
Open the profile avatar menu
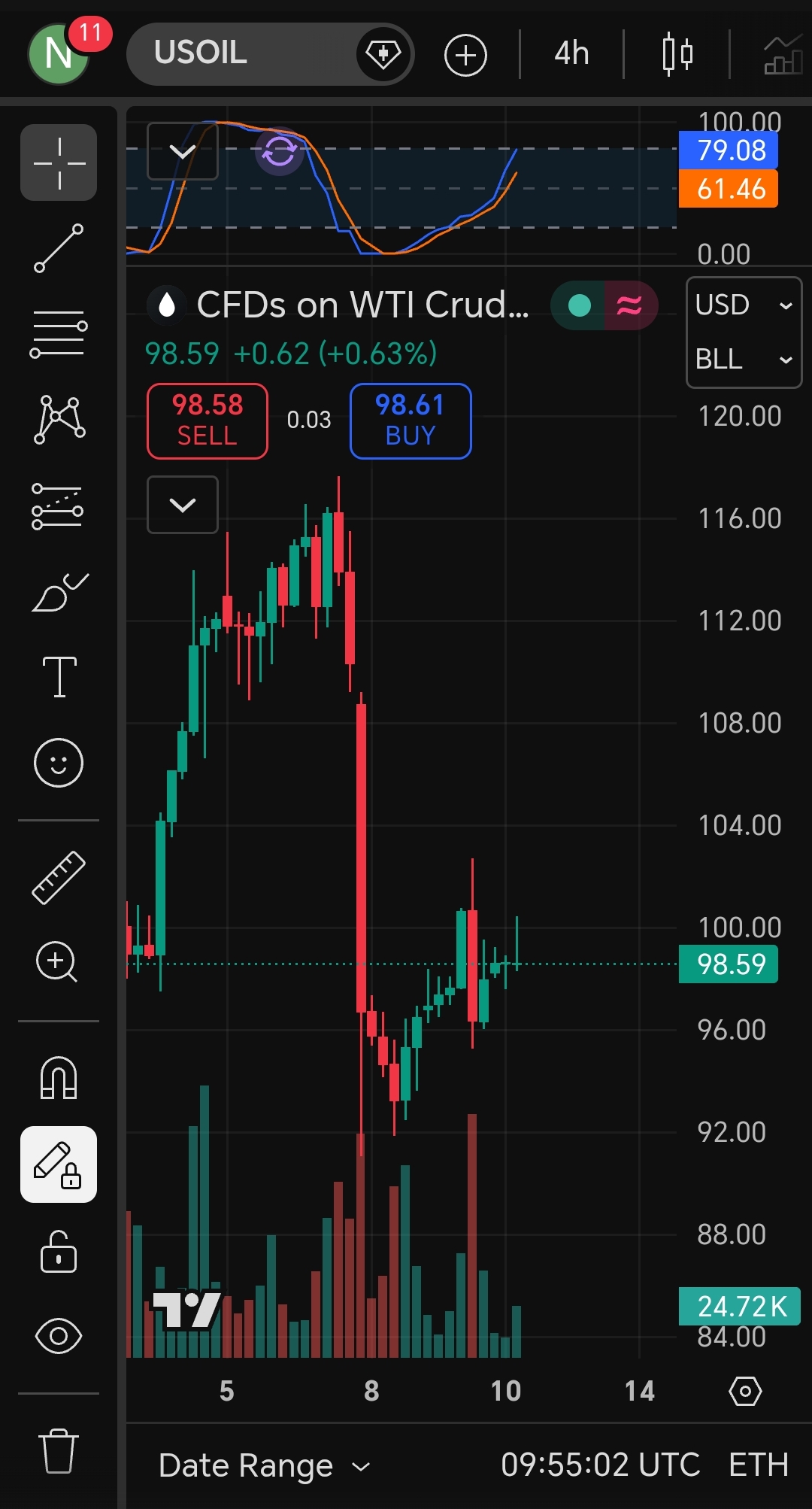(x=59, y=53)
